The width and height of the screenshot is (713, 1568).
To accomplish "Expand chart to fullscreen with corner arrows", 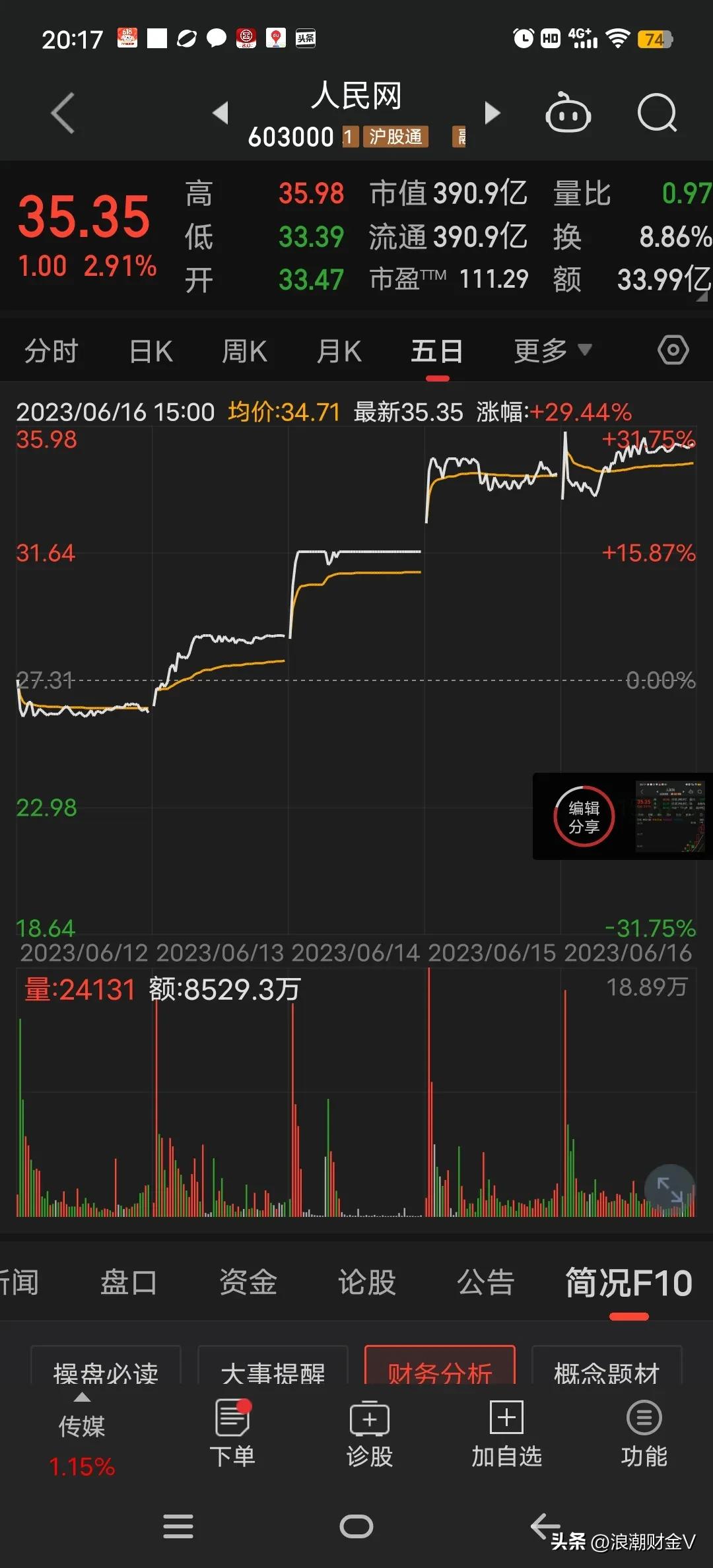I will click(670, 1188).
